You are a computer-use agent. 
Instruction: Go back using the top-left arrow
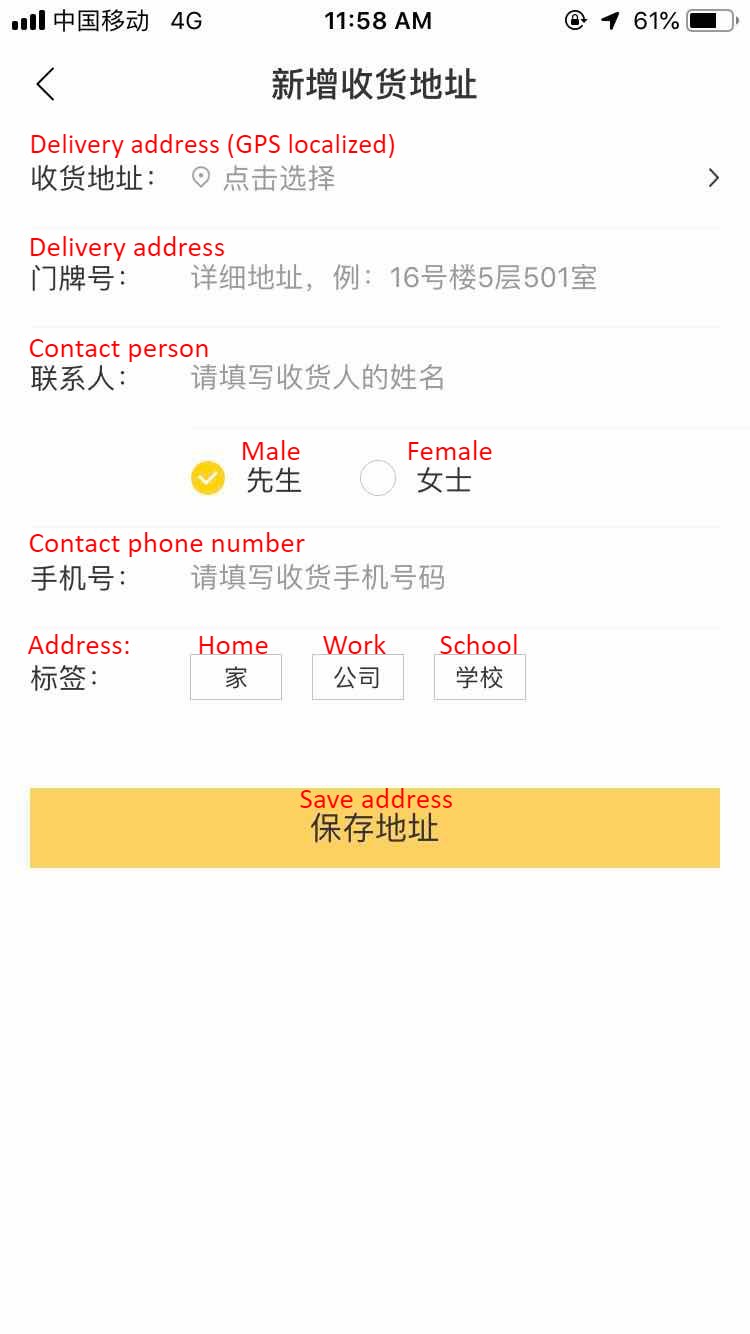45,85
